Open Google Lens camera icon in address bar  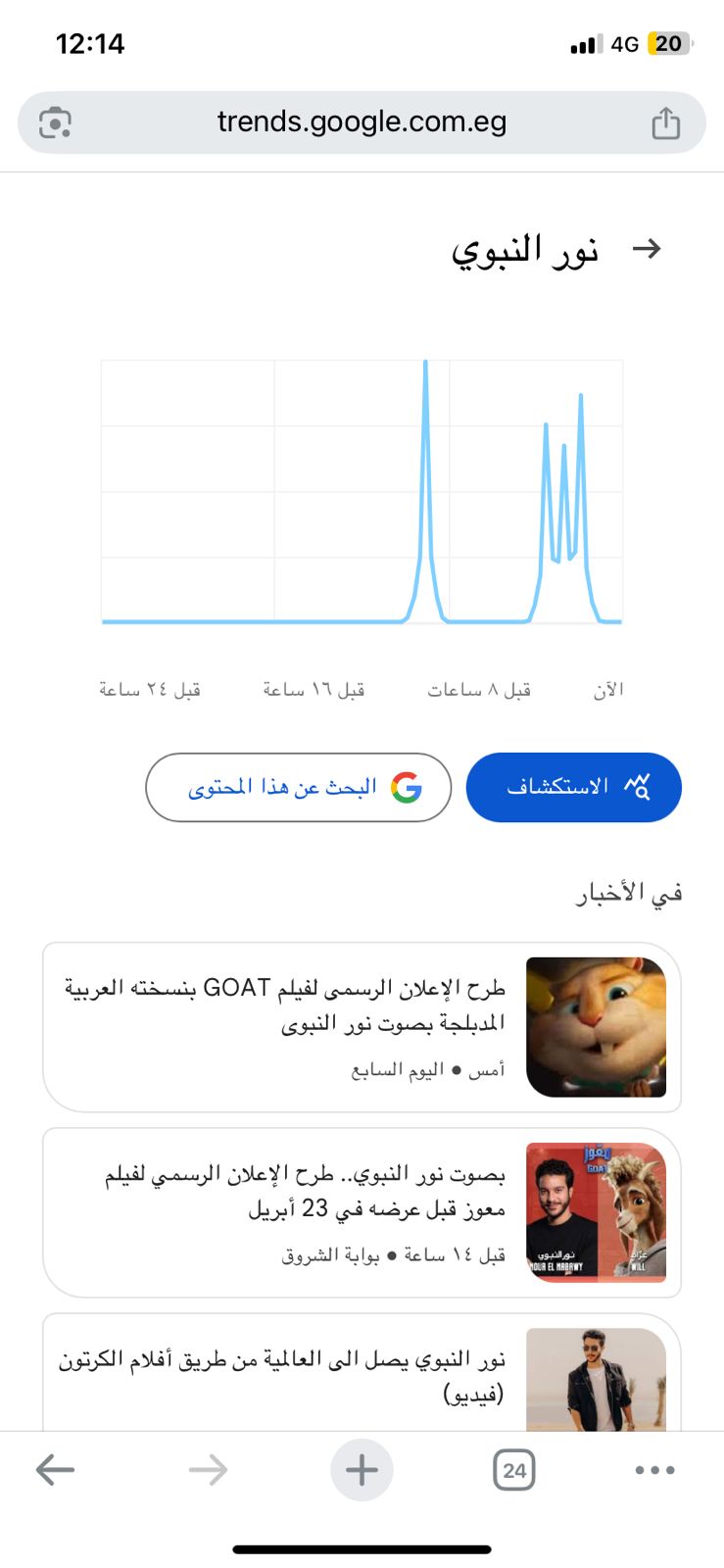[x=55, y=122]
